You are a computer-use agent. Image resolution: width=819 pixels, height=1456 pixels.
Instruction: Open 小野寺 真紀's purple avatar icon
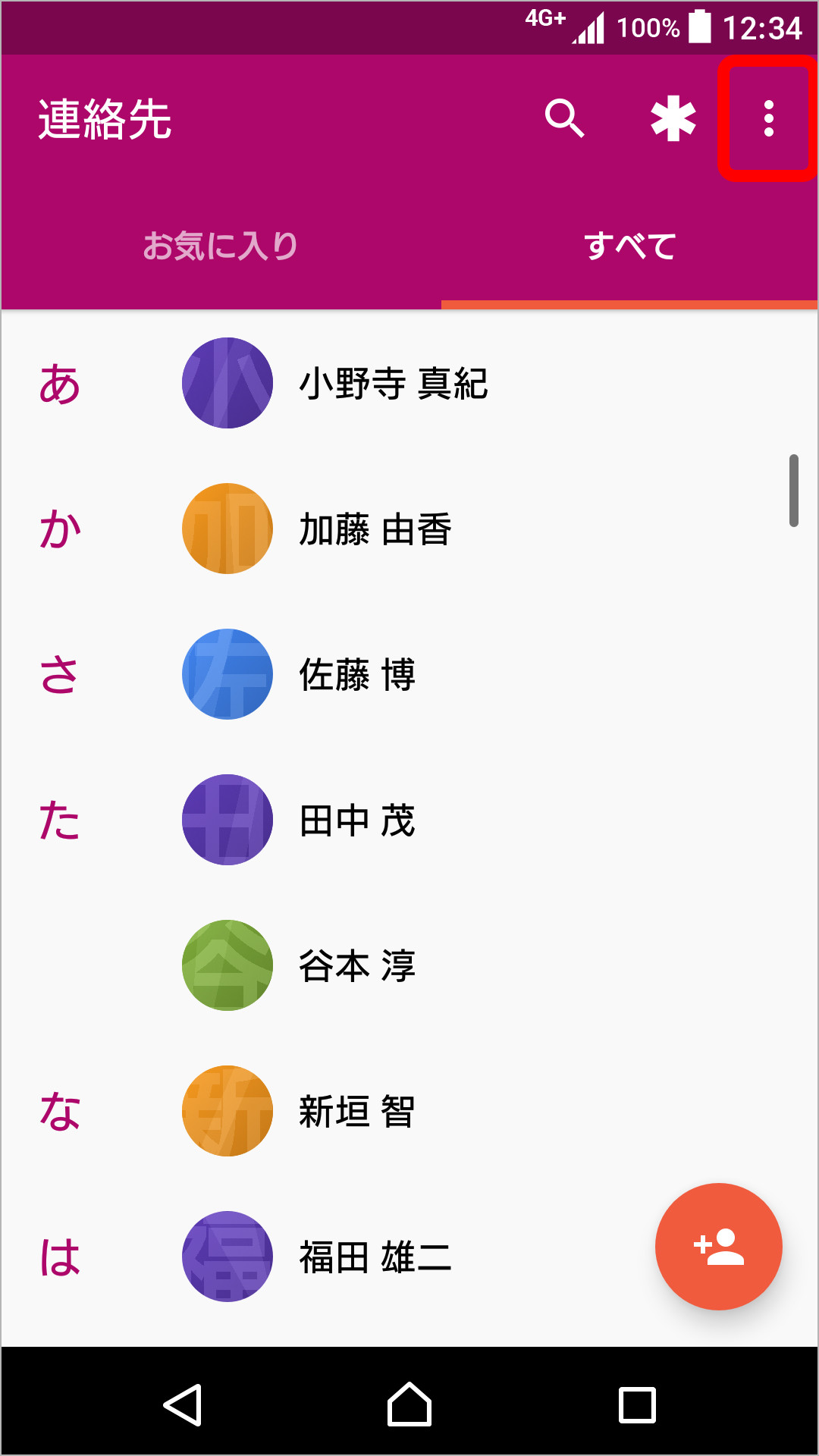tap(227, 384)
